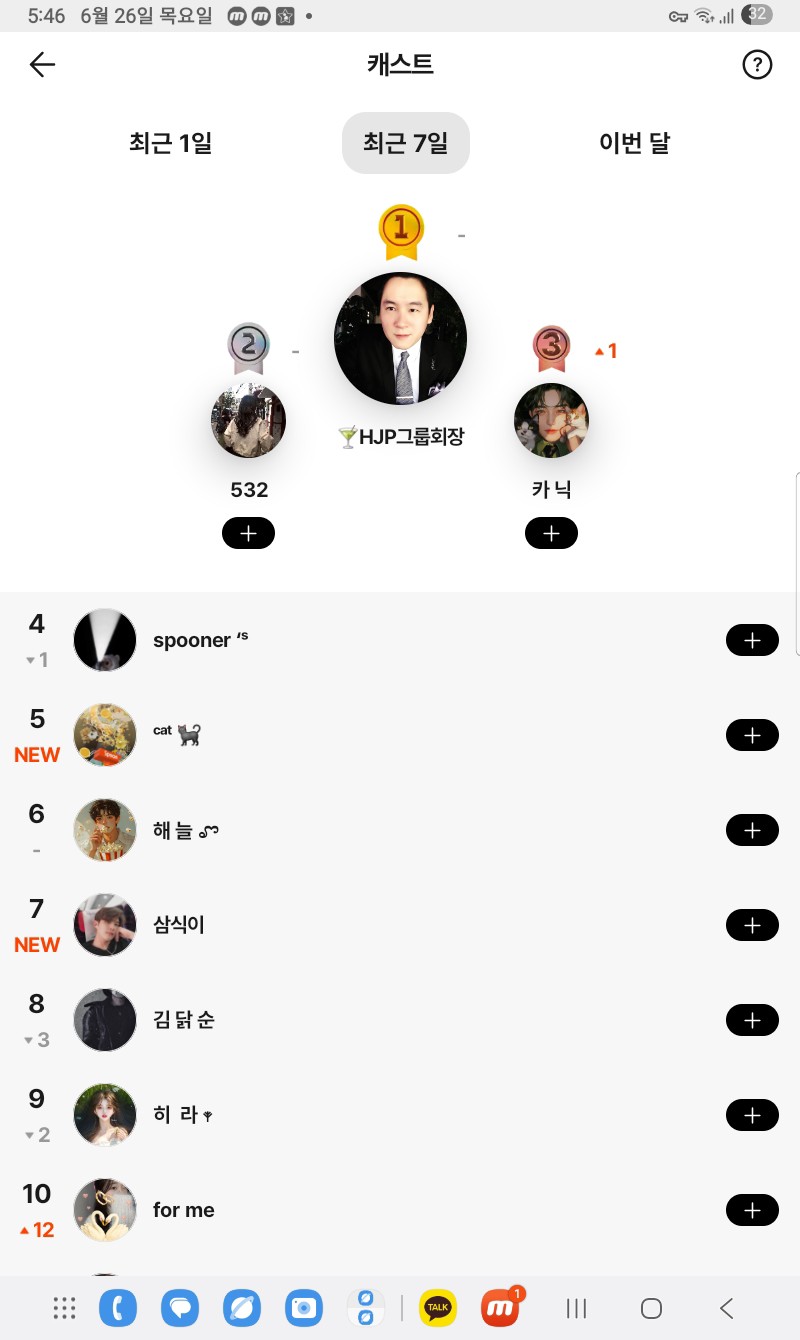This screenshot has height=1340, width=800.
Task: Switch to the 최근 1일 tab
Action: click(170, 143)
